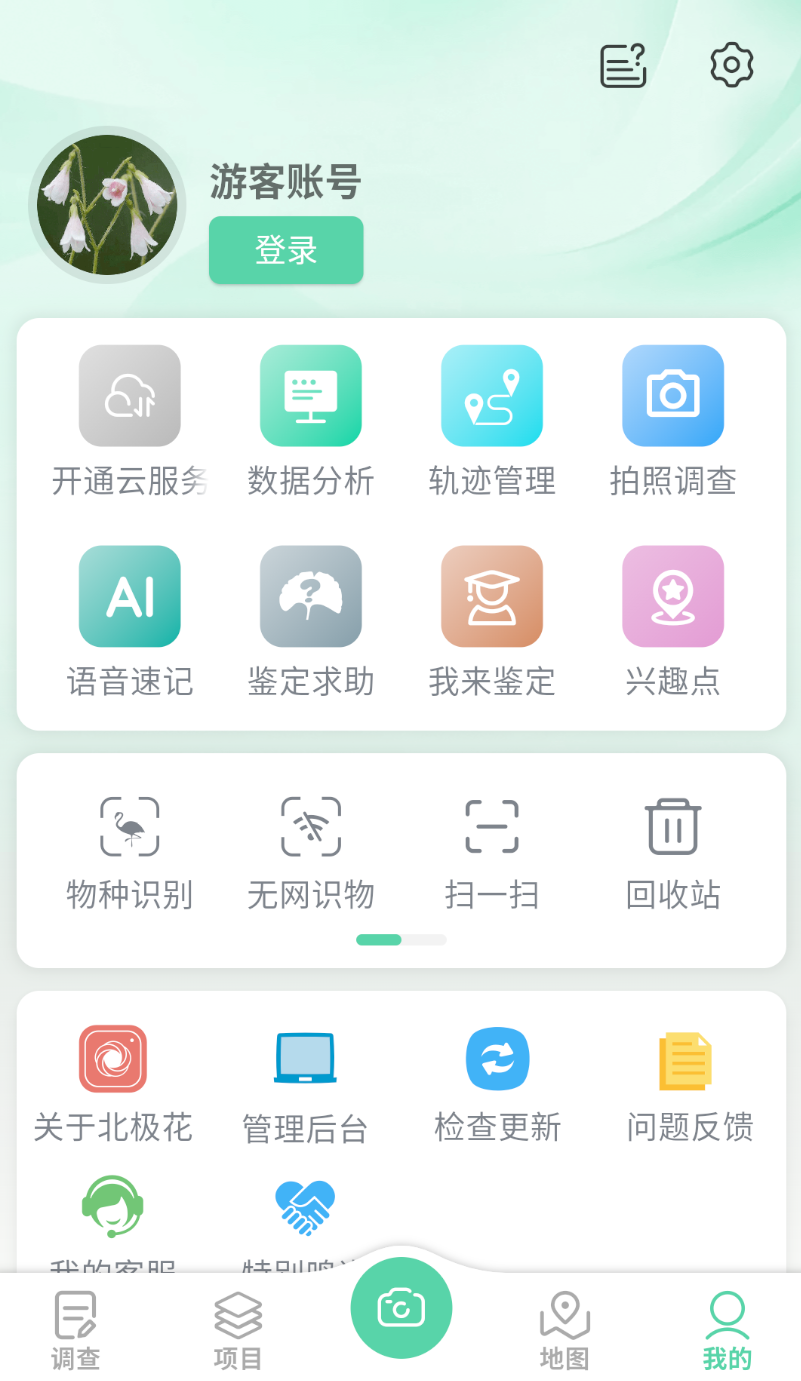Tap the page indicator below the tools row
Screen dimensions: 801x1381
(401, 939)
